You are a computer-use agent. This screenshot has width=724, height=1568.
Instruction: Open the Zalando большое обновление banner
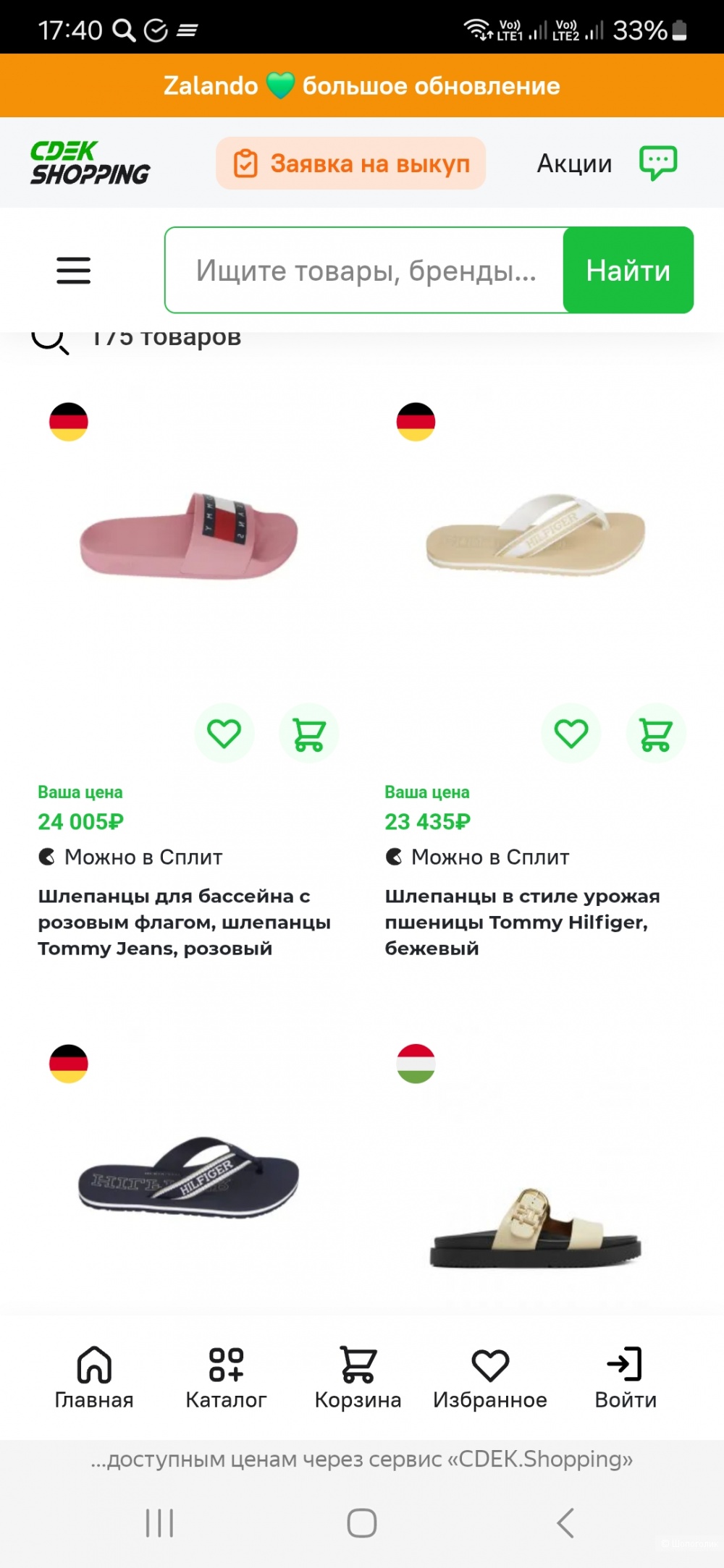pos(362,85)
